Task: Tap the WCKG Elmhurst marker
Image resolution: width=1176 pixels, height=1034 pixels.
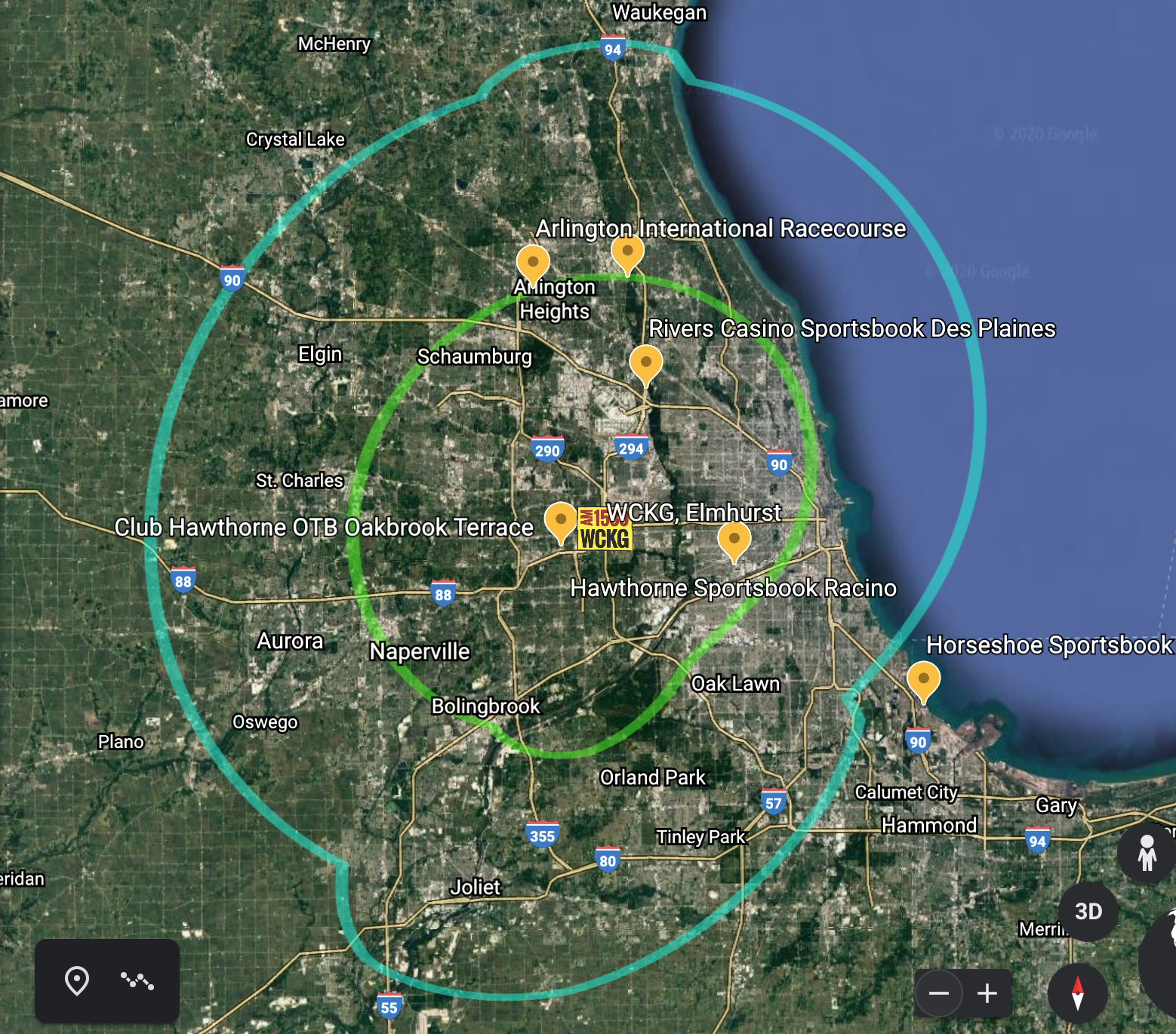Action: pyautogui.click(x=604, y=528)
